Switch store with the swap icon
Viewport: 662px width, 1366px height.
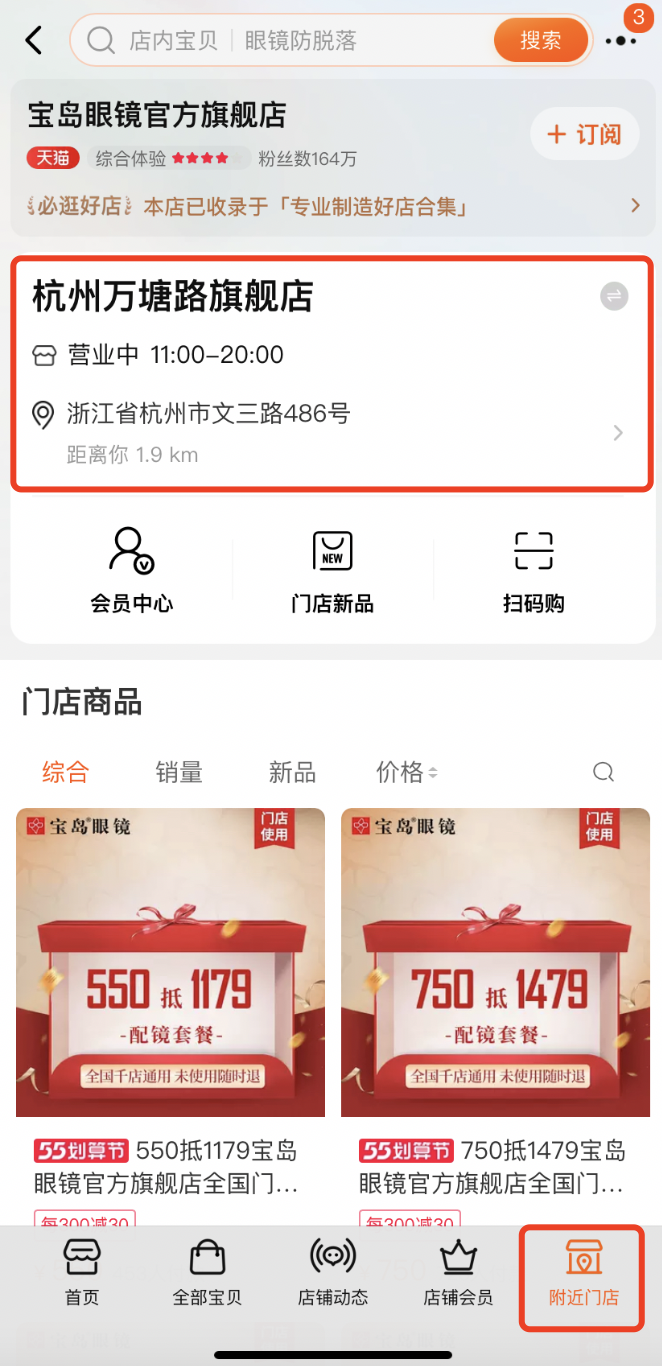(x=614, y=296)
